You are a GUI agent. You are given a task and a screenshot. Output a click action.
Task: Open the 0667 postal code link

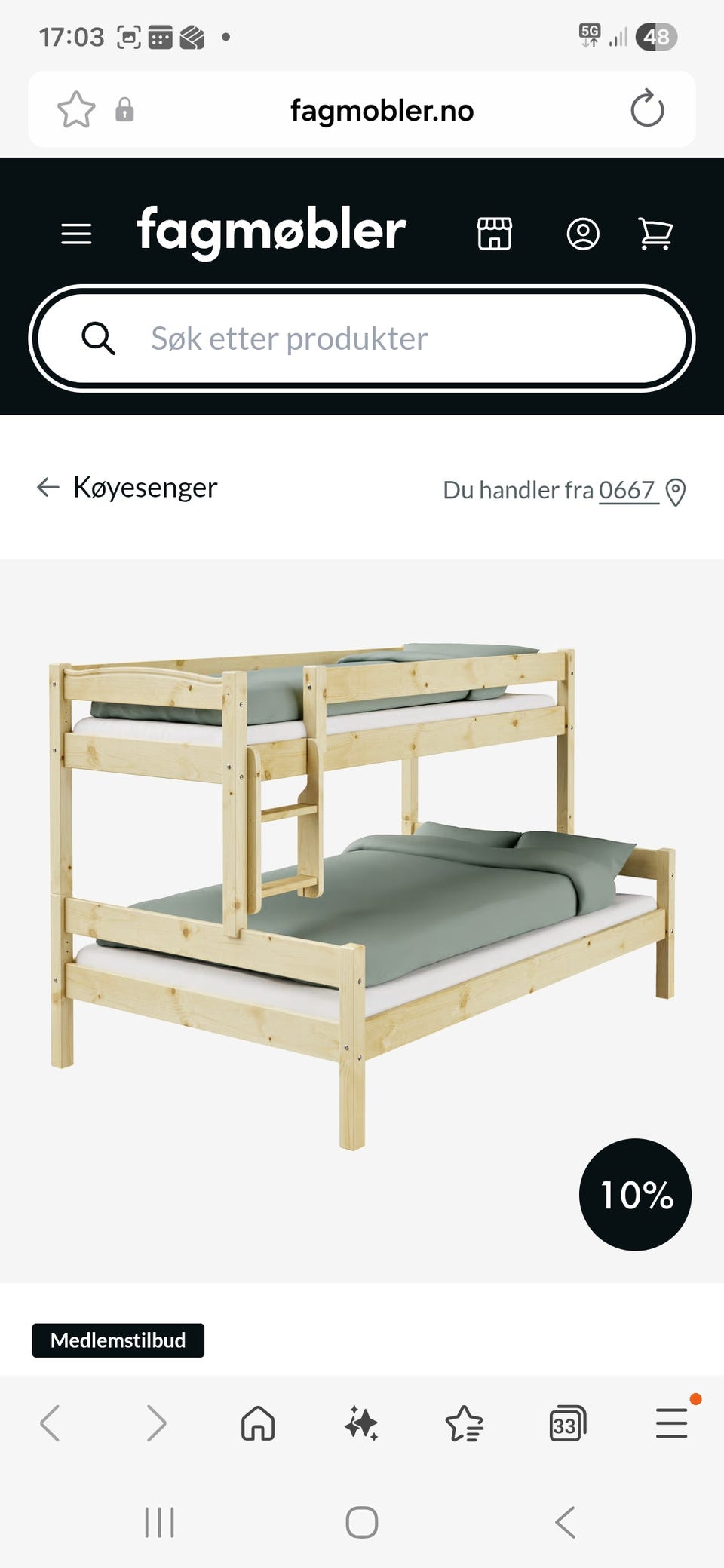coord(626,490)
